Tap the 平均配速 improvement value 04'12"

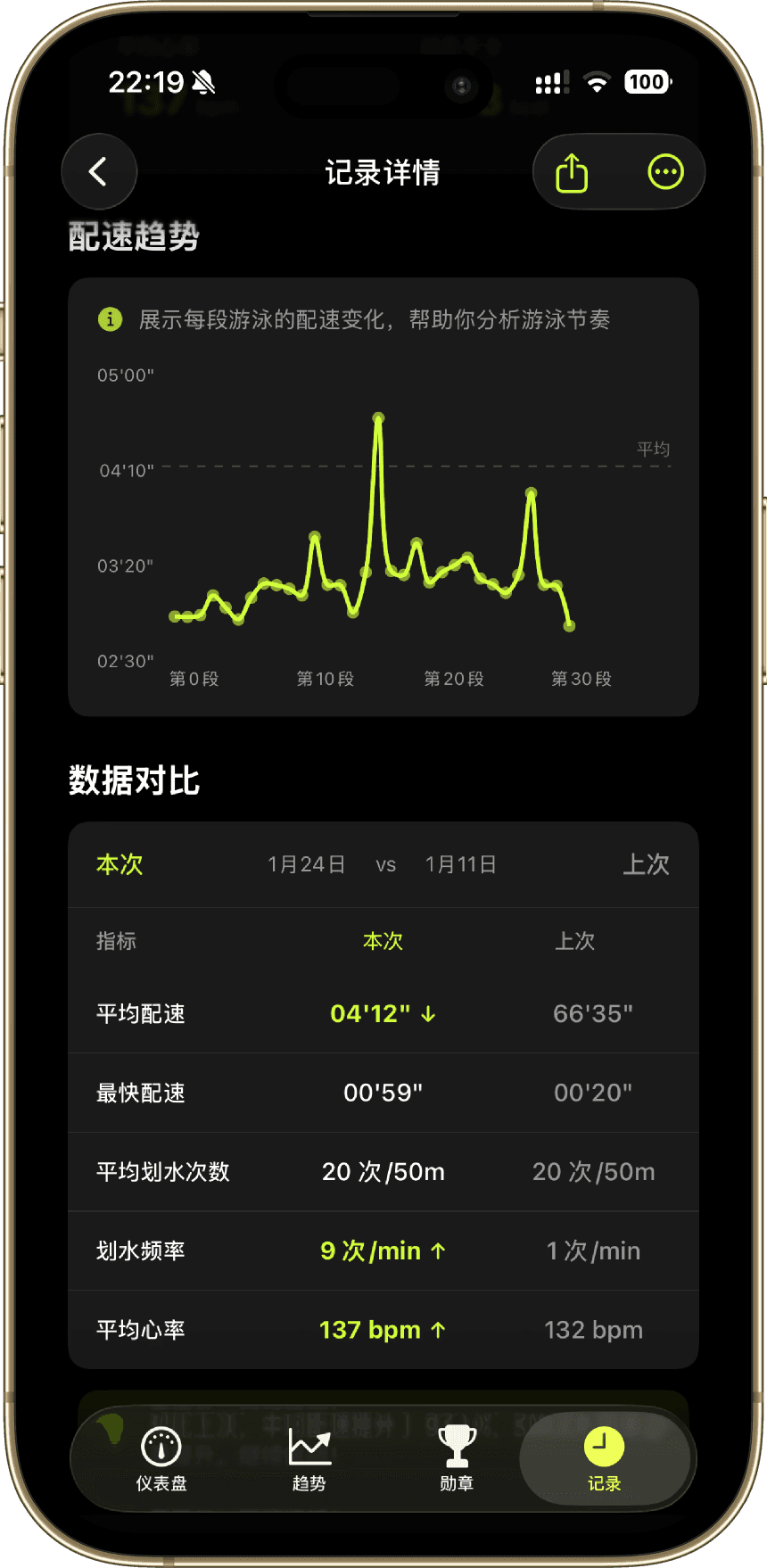(x=383, y=1012)
